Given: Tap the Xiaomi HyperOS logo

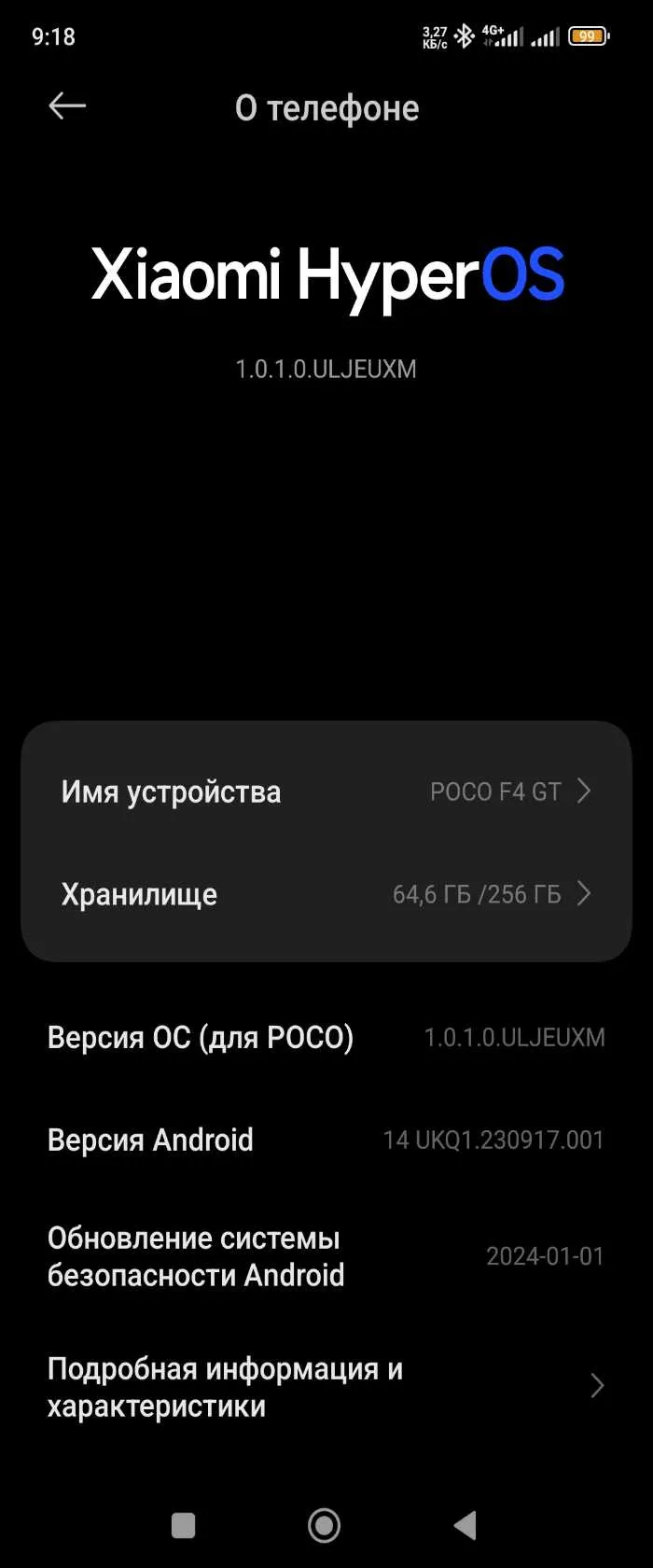Looking at the screenshot, I should (x=327, y=275).
